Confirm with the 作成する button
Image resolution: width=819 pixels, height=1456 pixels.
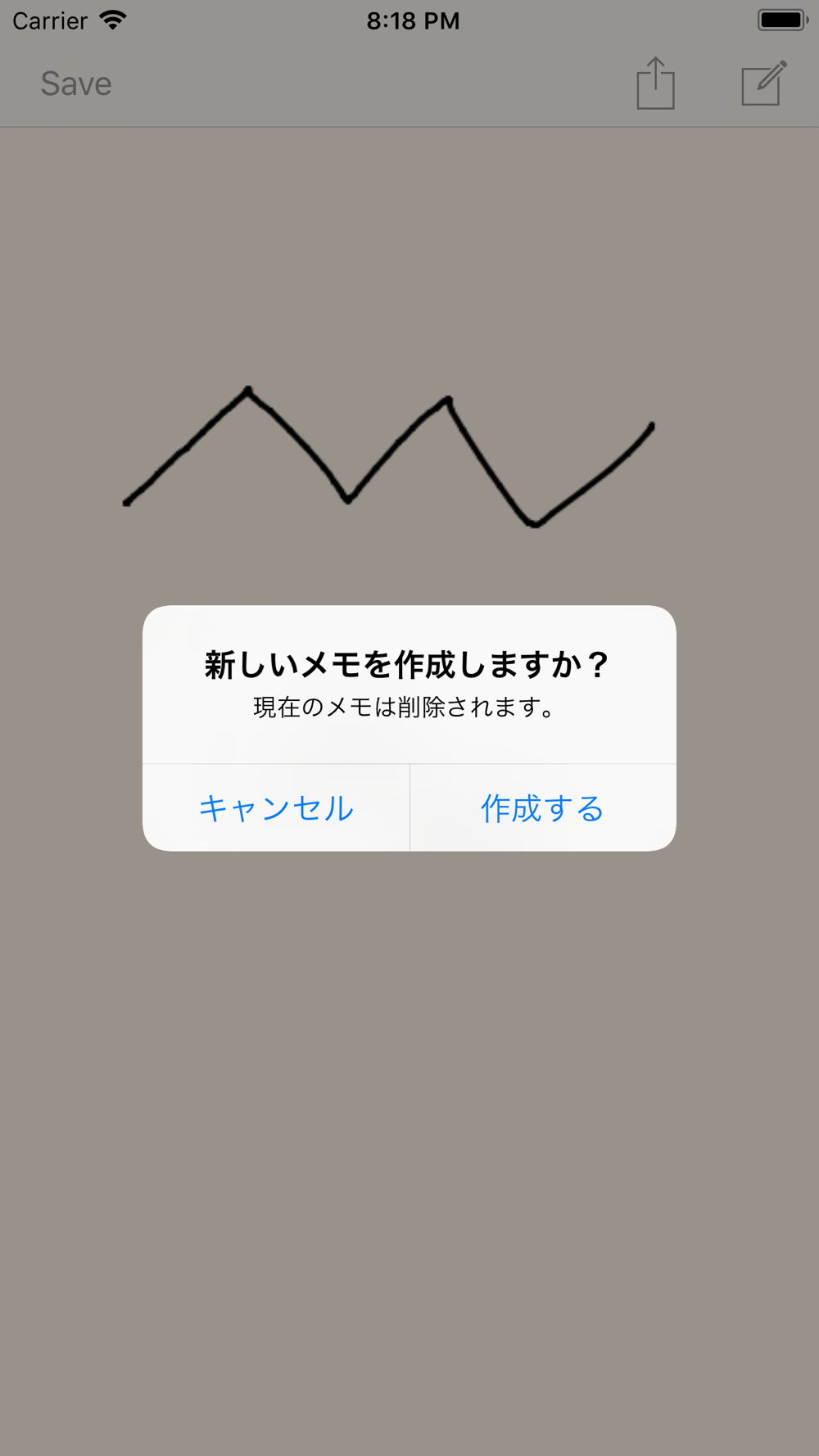point(543,808)
